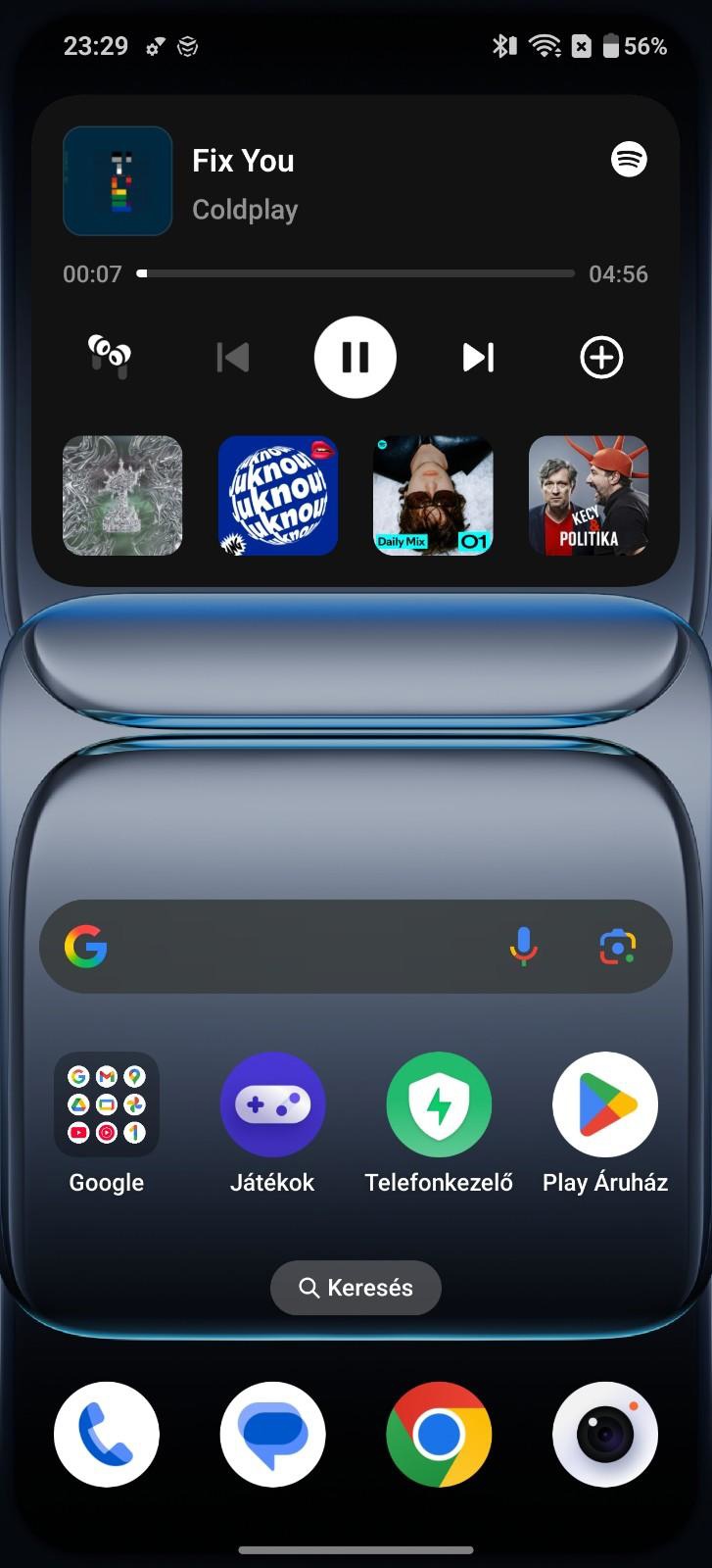Open the Játékok games app
This screenshot has height=1568, width=712.
pos(272,1104)
